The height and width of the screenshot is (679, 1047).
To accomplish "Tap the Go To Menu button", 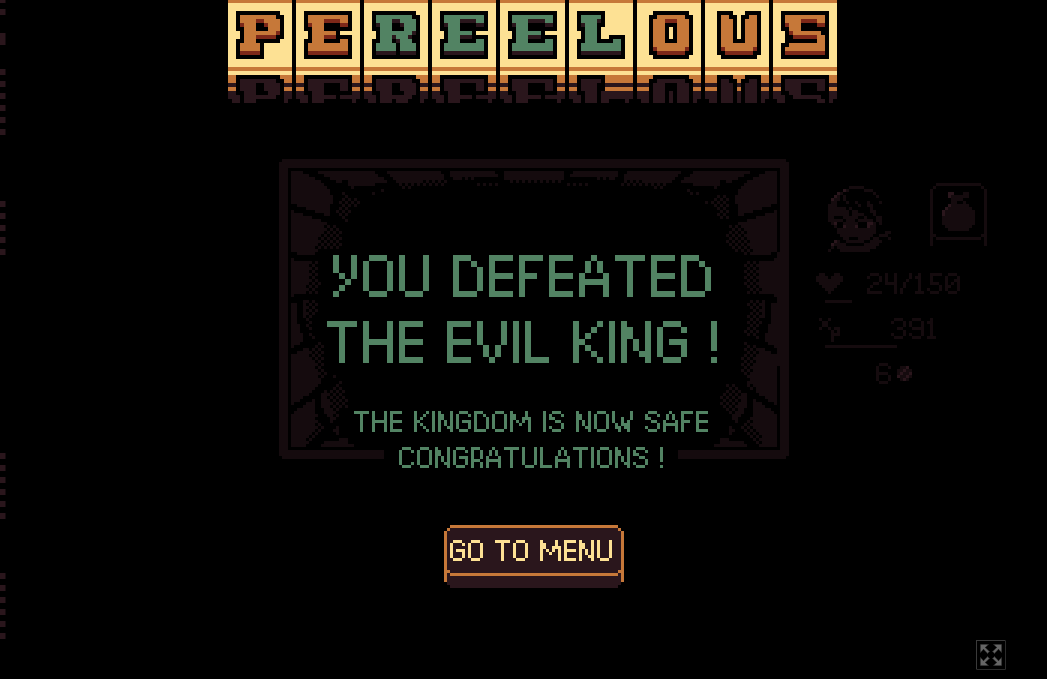I will (533, 552).
